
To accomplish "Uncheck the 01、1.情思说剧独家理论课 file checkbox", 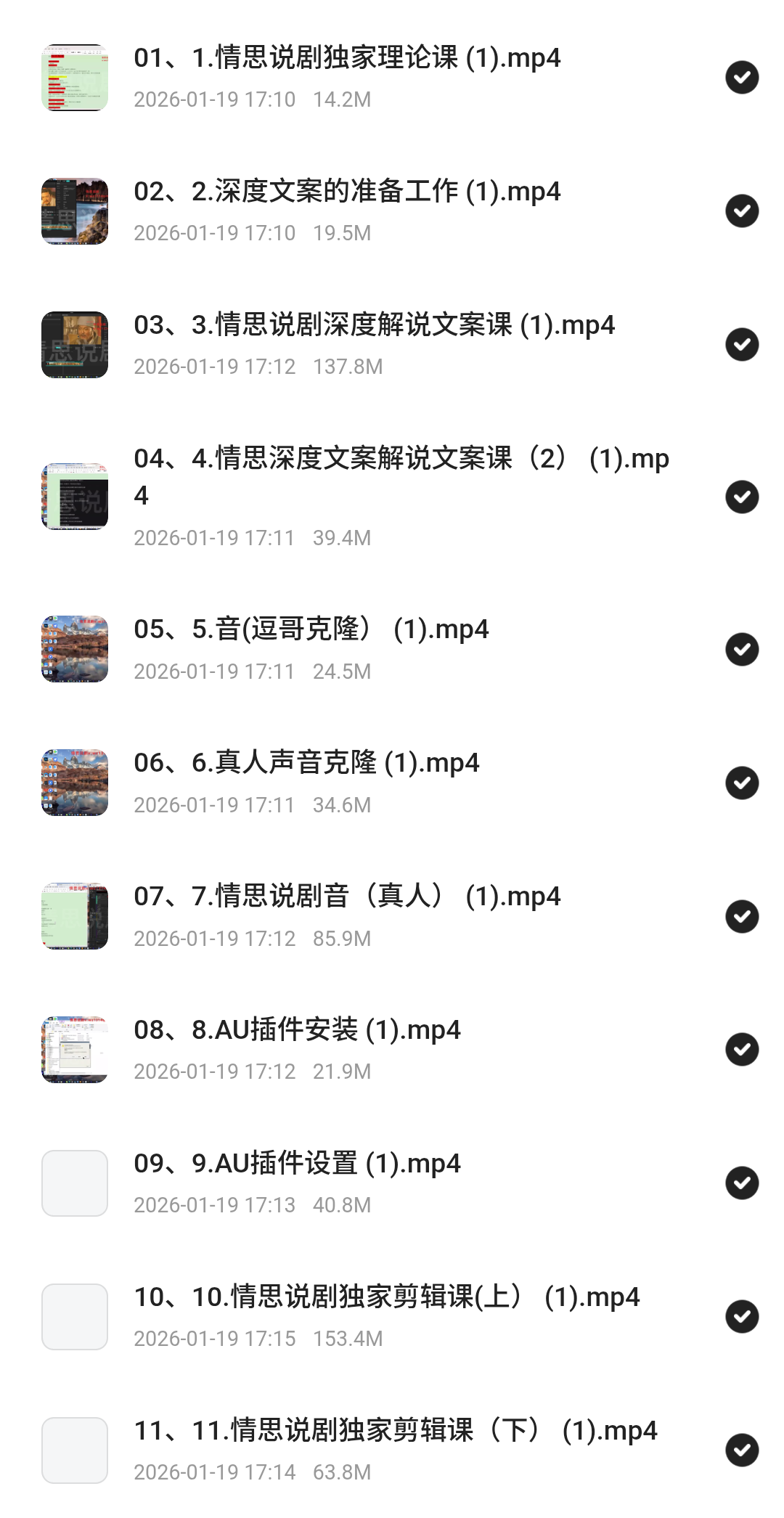I will tap(742, 78).
